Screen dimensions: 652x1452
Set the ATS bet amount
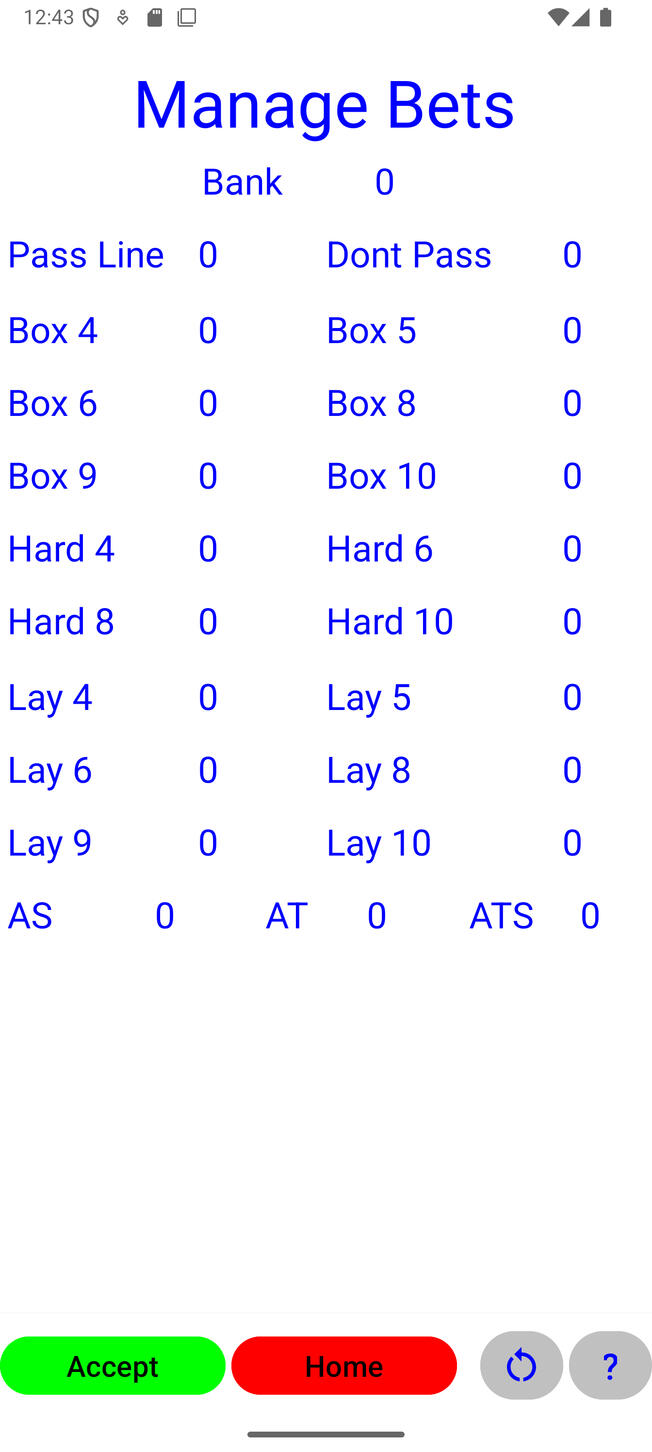tap(590, 916)
